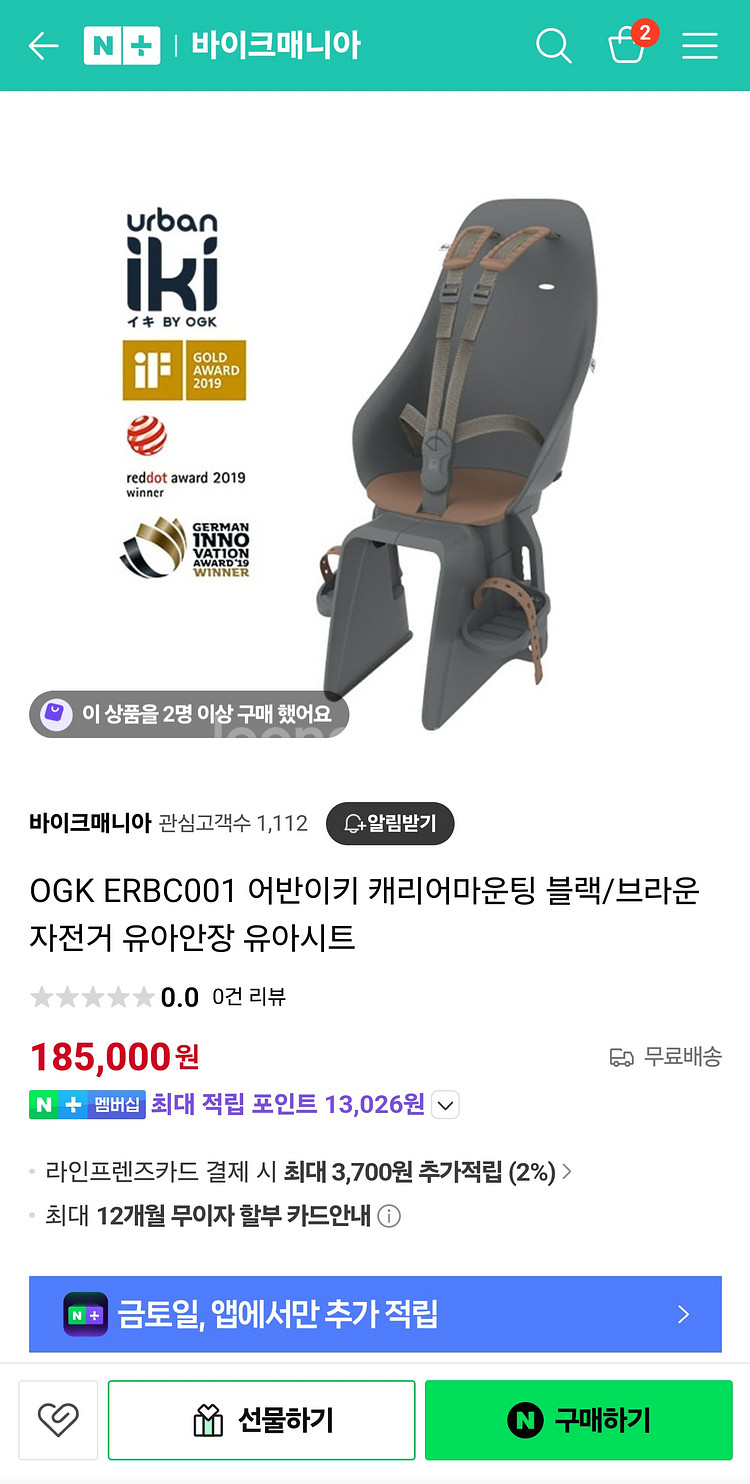Go back using the top-left arrow
750x1484 pixels.
click(x=43, y=46)
